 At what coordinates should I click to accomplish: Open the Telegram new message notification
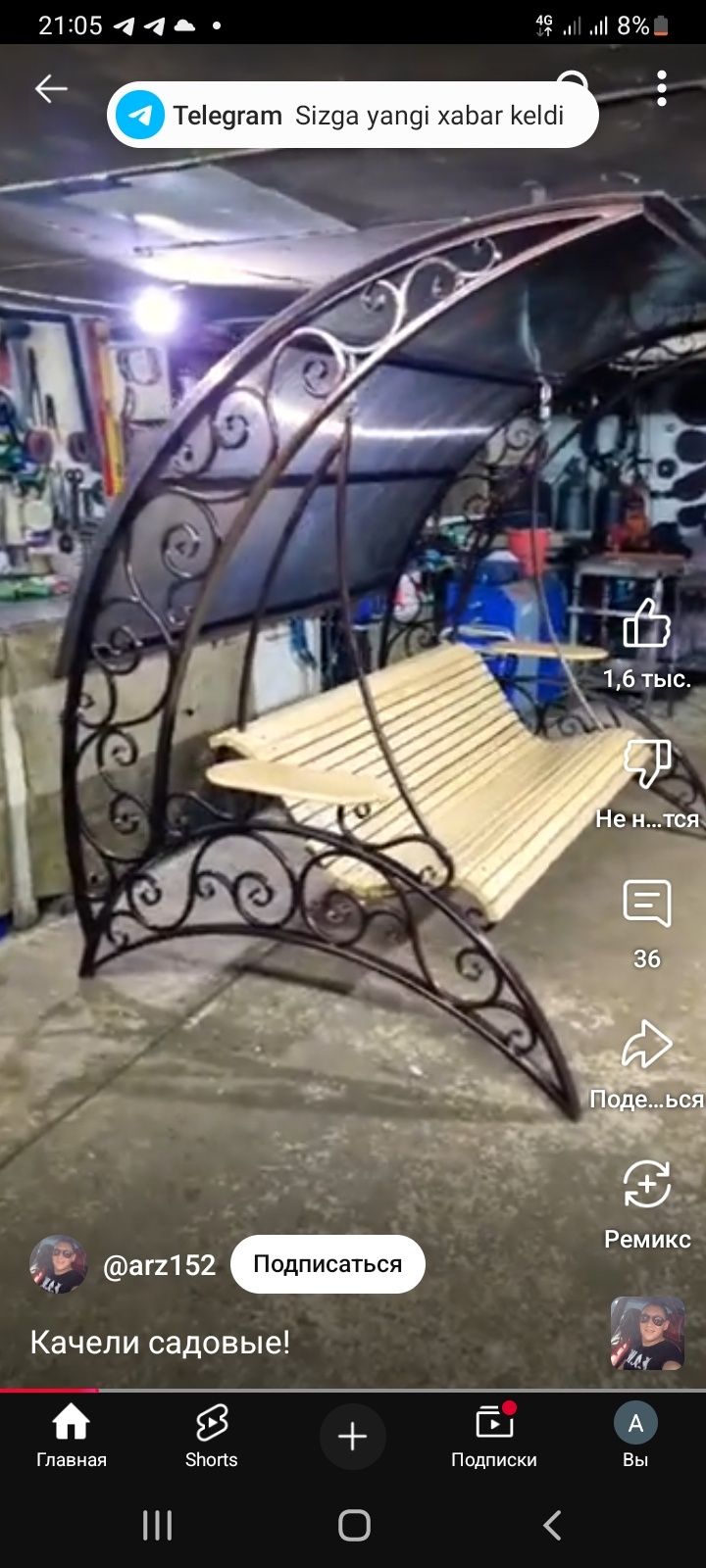[353, 116]
